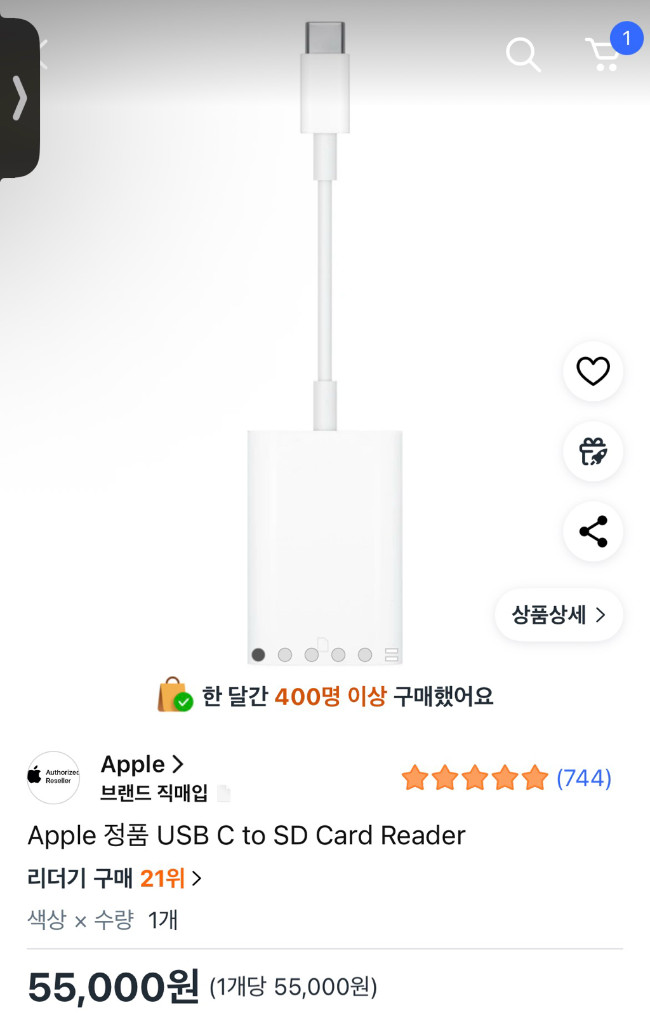Open 상품상세 product details
This screenshot has width=650, height=1024.
coord(559,615)
